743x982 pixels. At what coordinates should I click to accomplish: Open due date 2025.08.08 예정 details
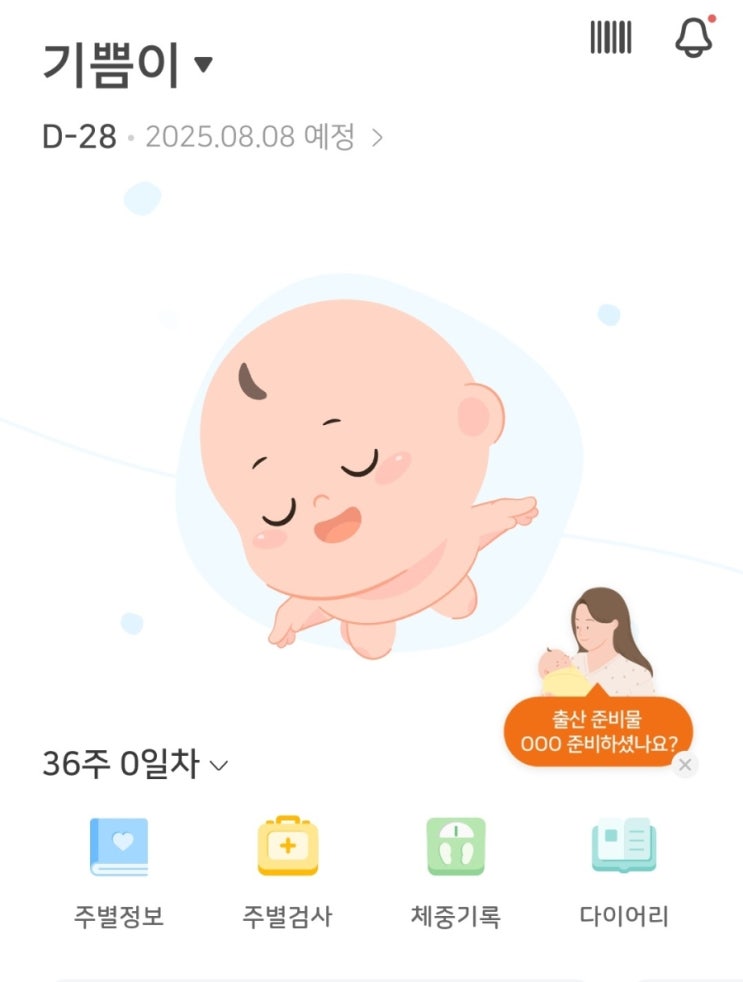pyautogui.click(x=264, y=137)
